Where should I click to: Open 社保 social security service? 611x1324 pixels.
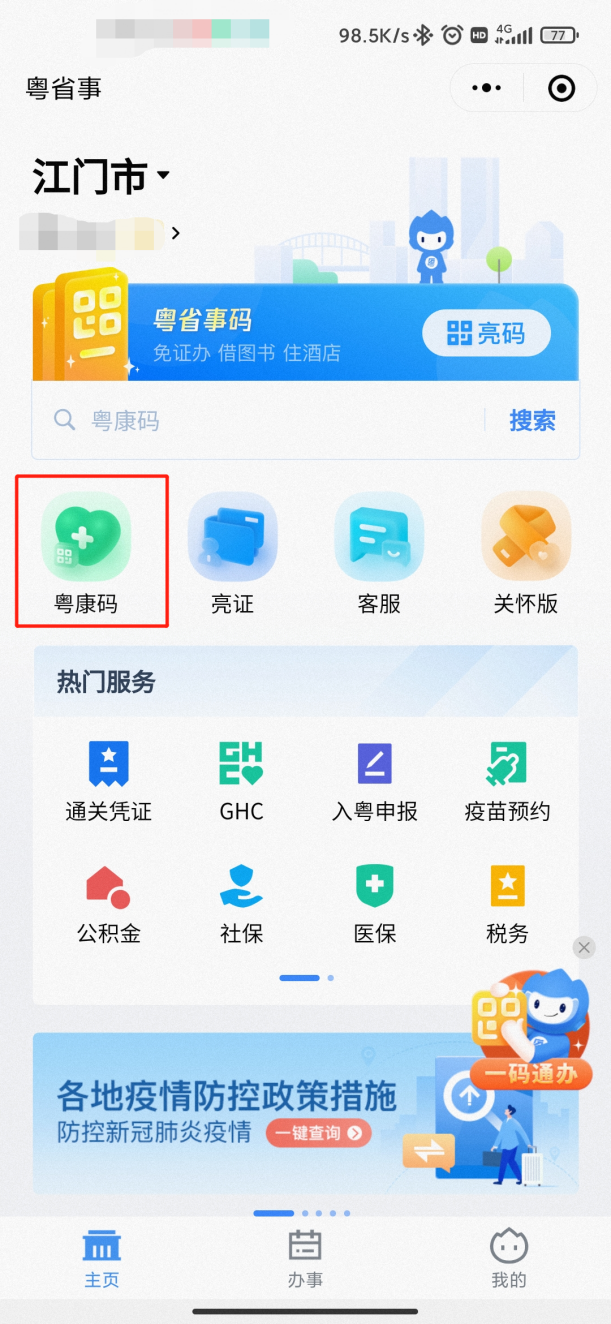point(241,904)
